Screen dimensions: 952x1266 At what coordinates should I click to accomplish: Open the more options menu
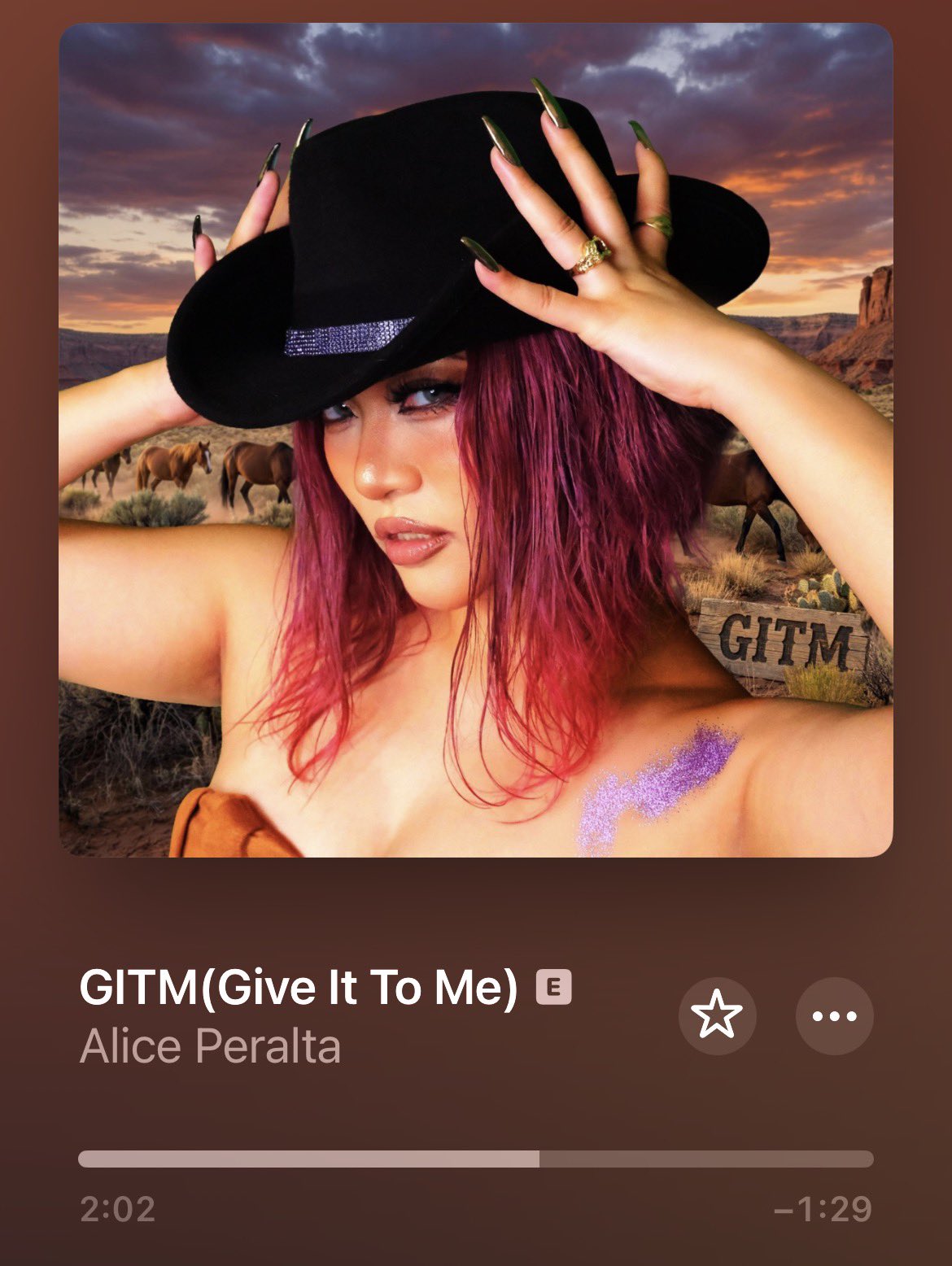[x=834, y=1015]
